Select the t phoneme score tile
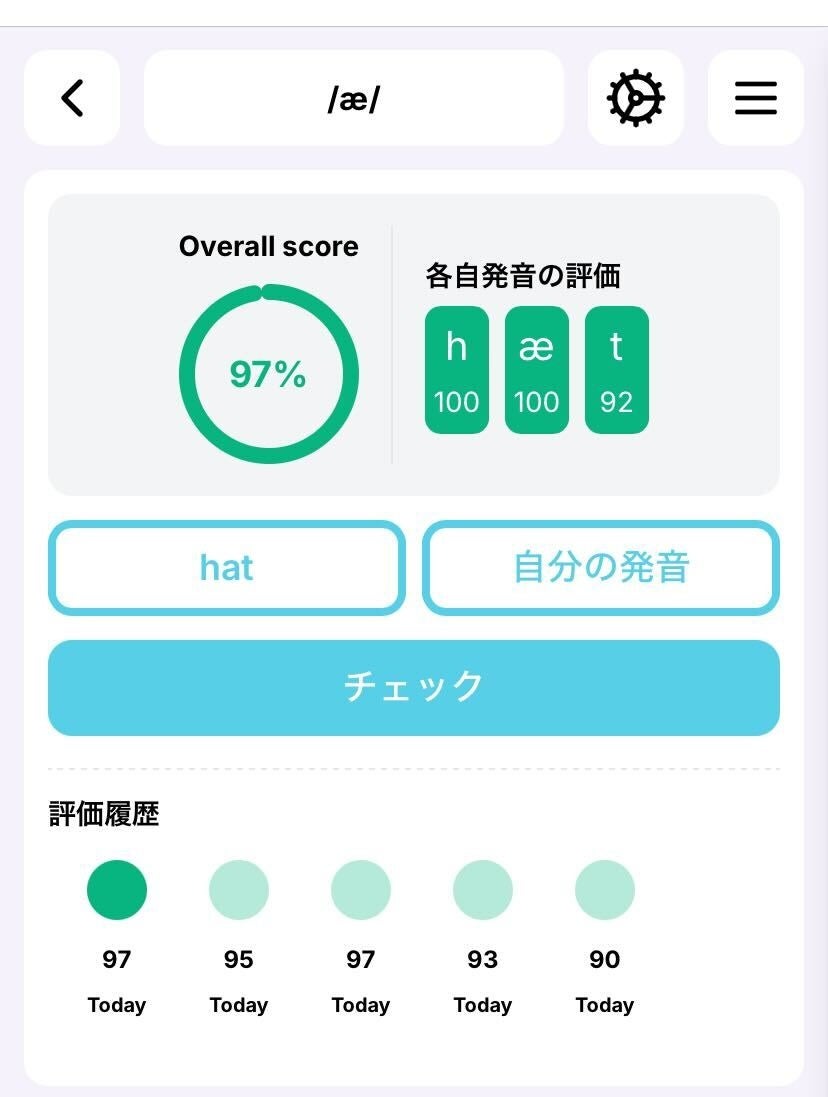 click(616, 370)
